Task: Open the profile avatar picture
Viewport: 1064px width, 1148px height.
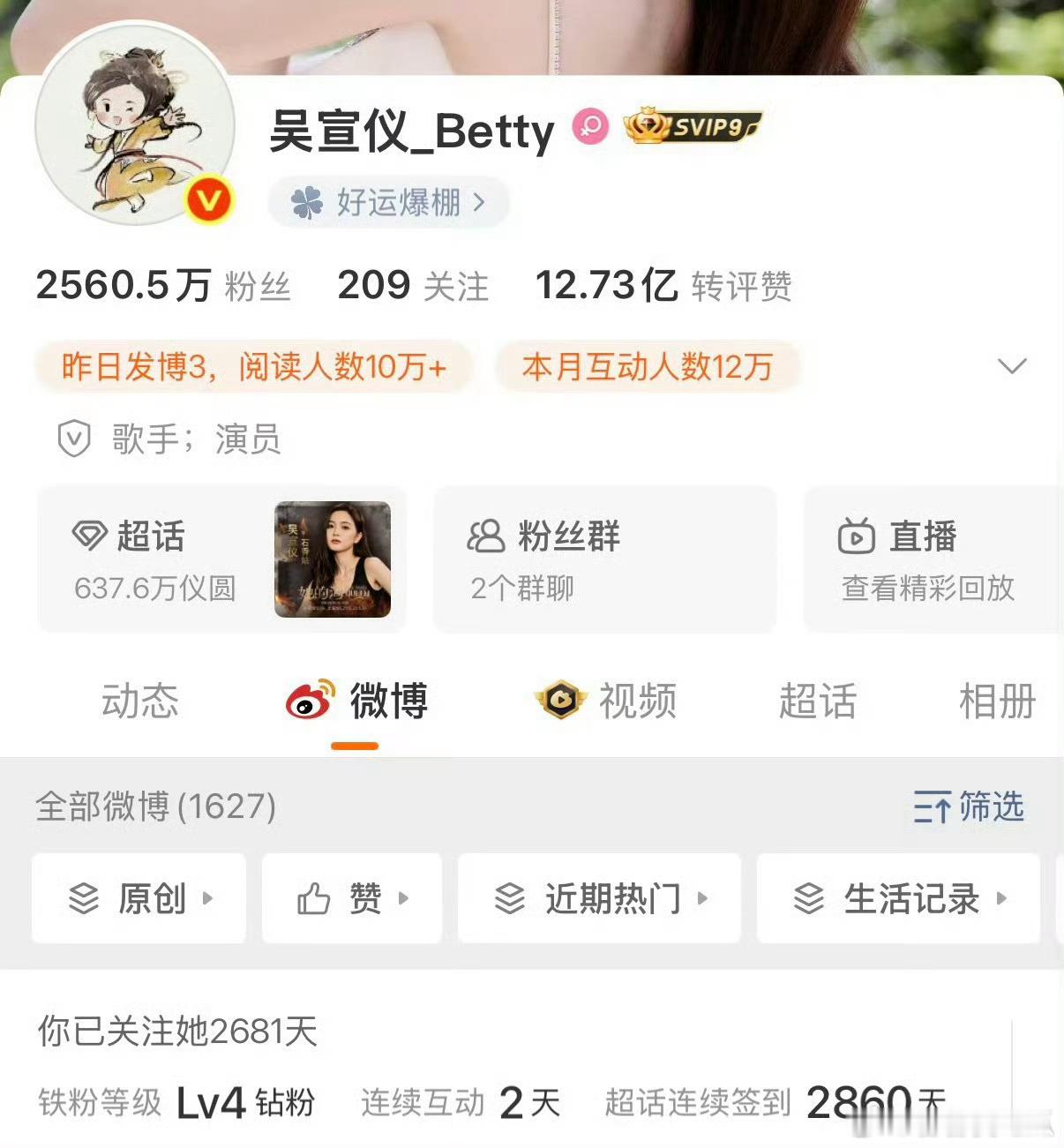Action: (x=134, y=124)
